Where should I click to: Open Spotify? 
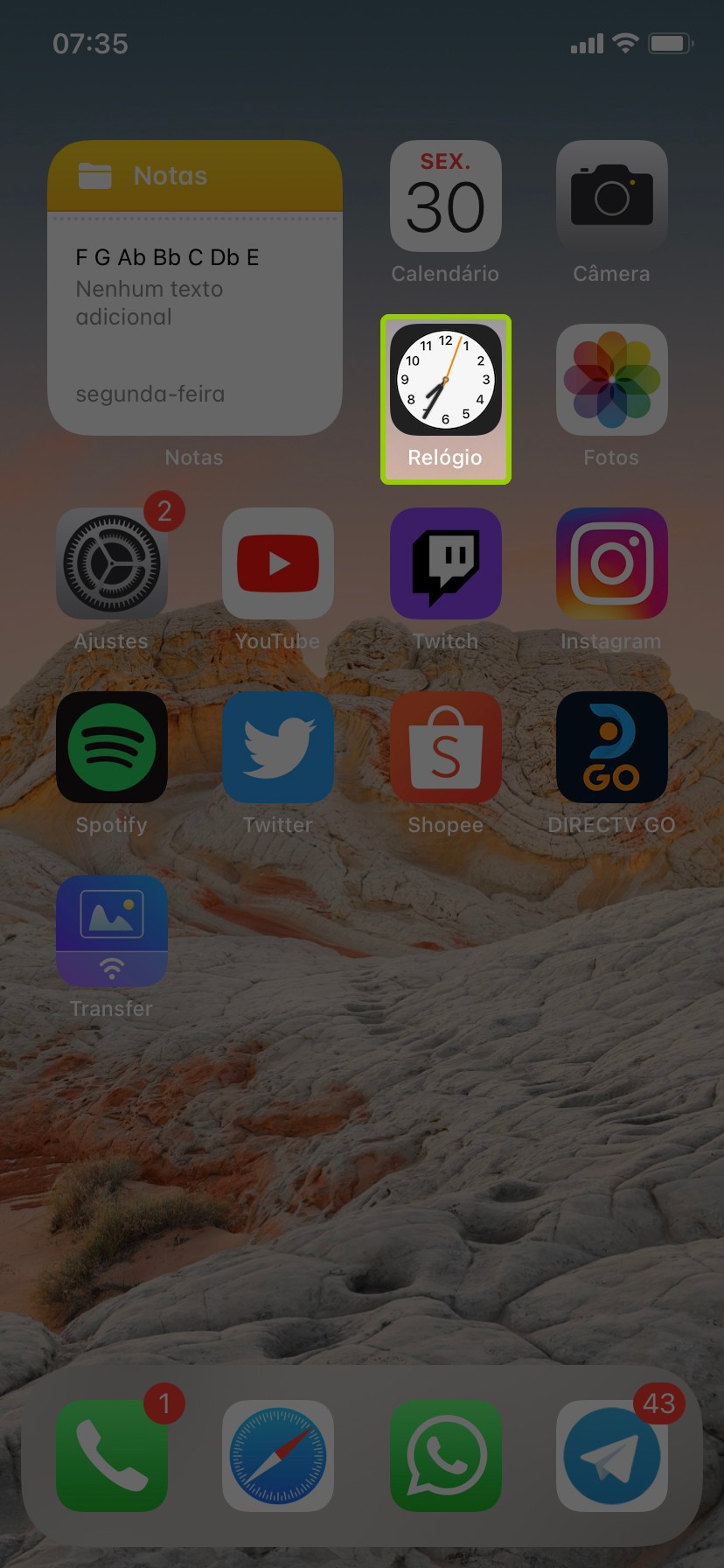pyautogui.click(x=112, y=748)
